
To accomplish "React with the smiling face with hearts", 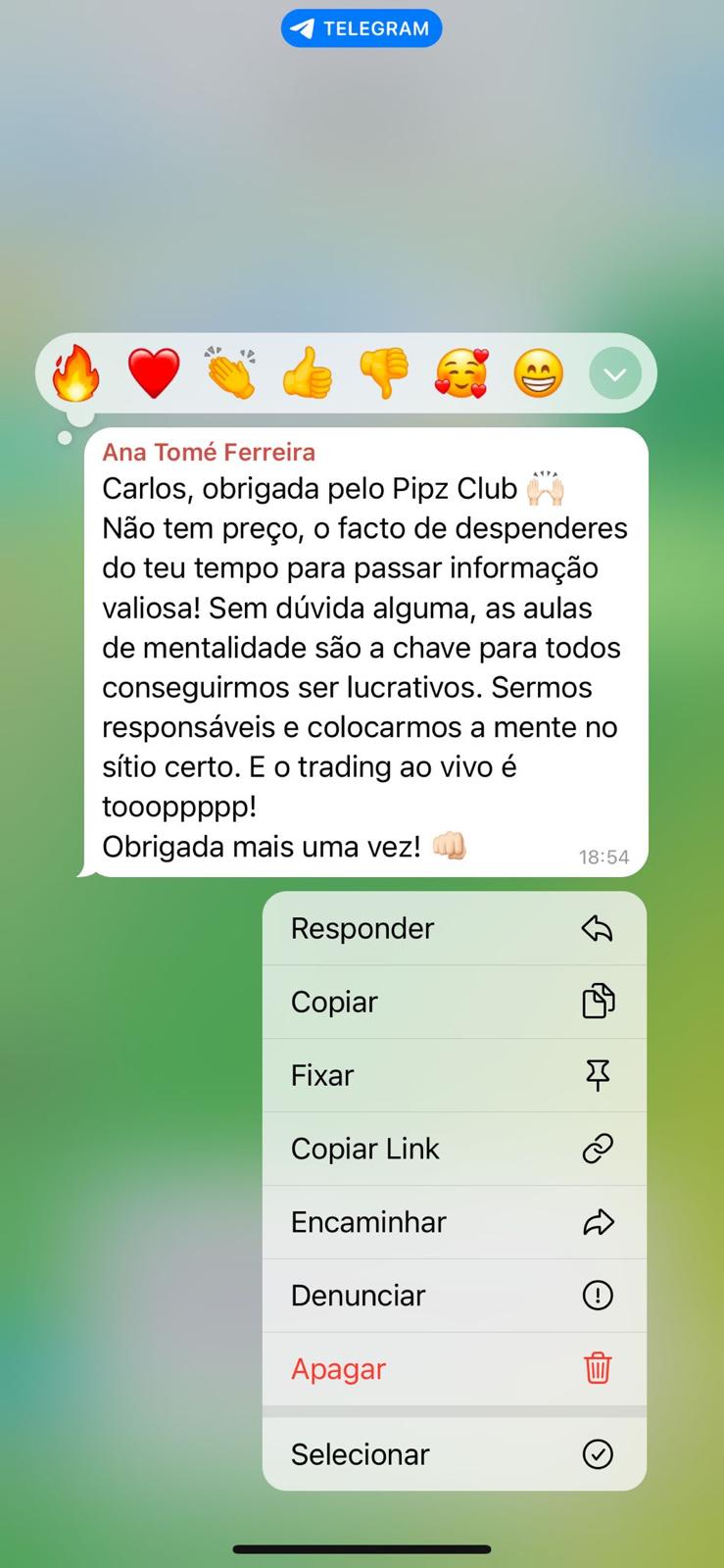I will point(461,373).
